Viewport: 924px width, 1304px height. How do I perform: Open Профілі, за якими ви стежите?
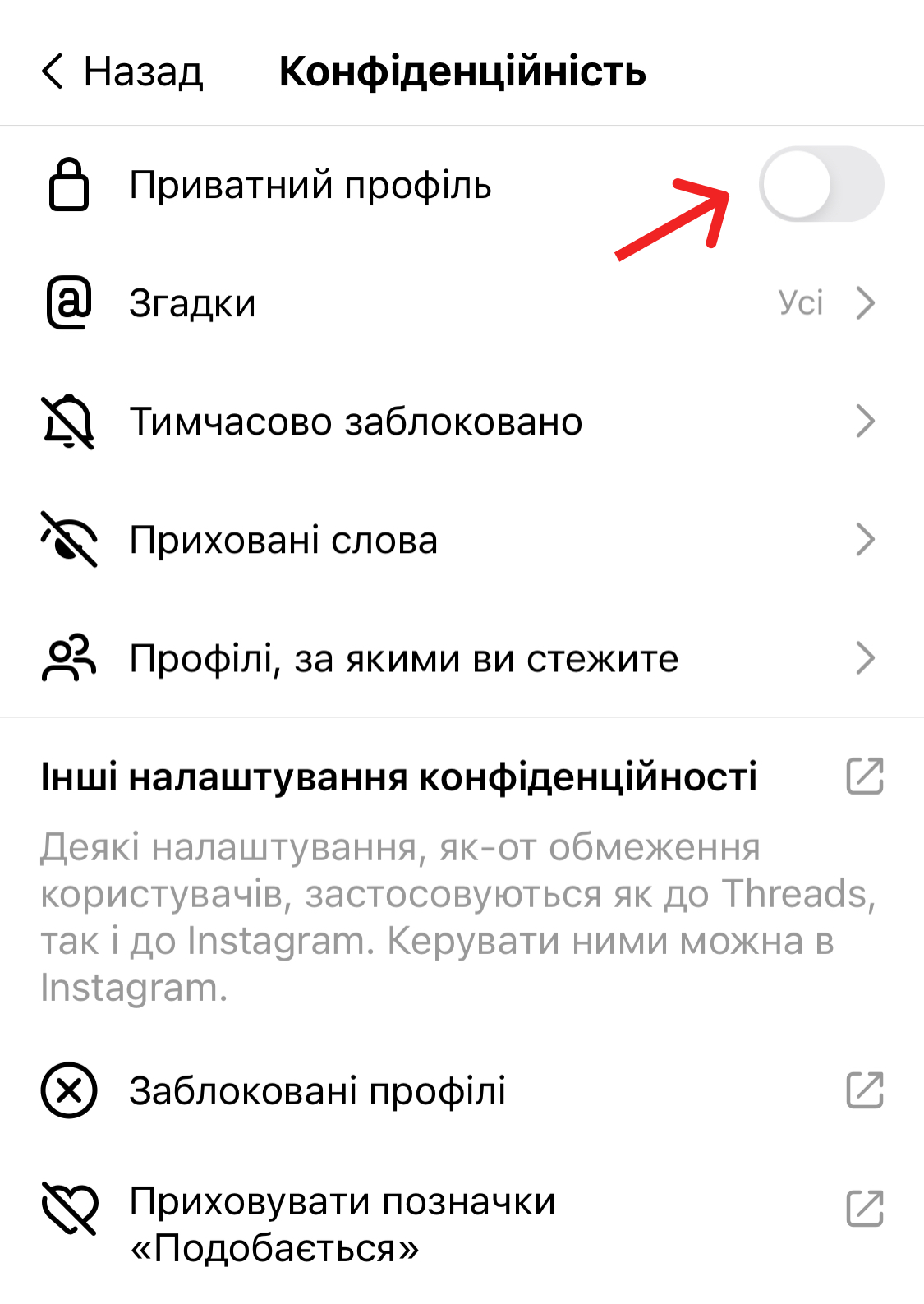460,658
